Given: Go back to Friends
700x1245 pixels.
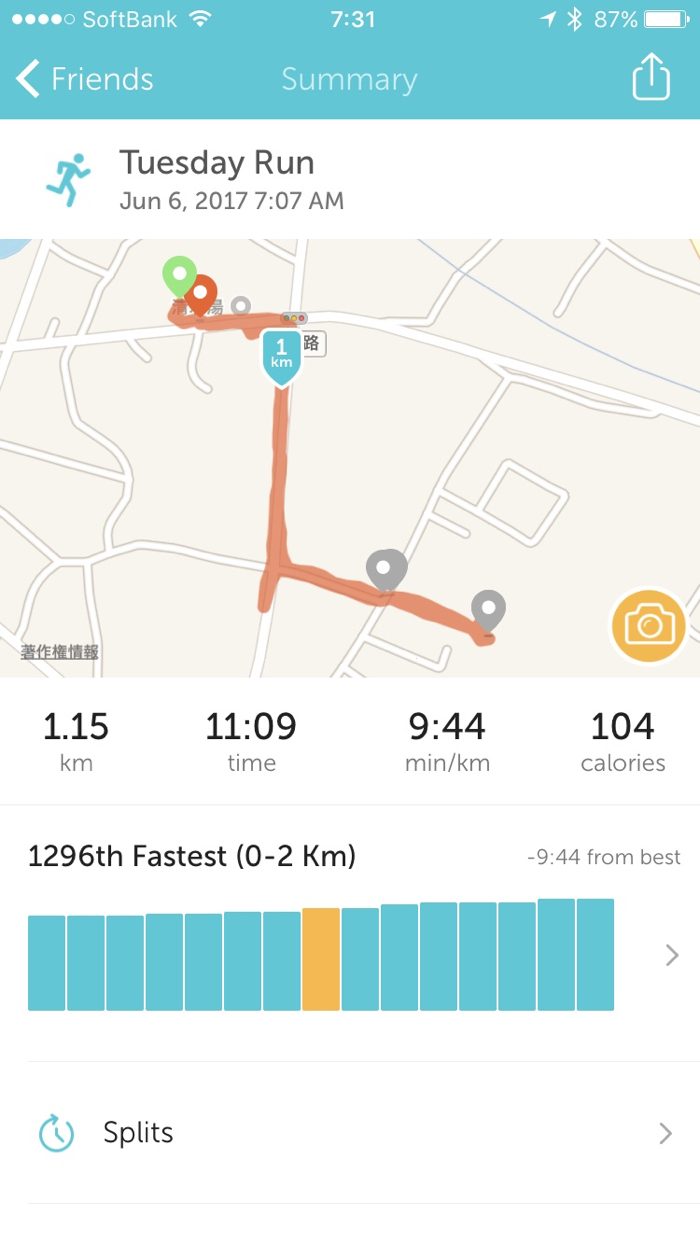Looking at the screenshot, I should 85,79.
